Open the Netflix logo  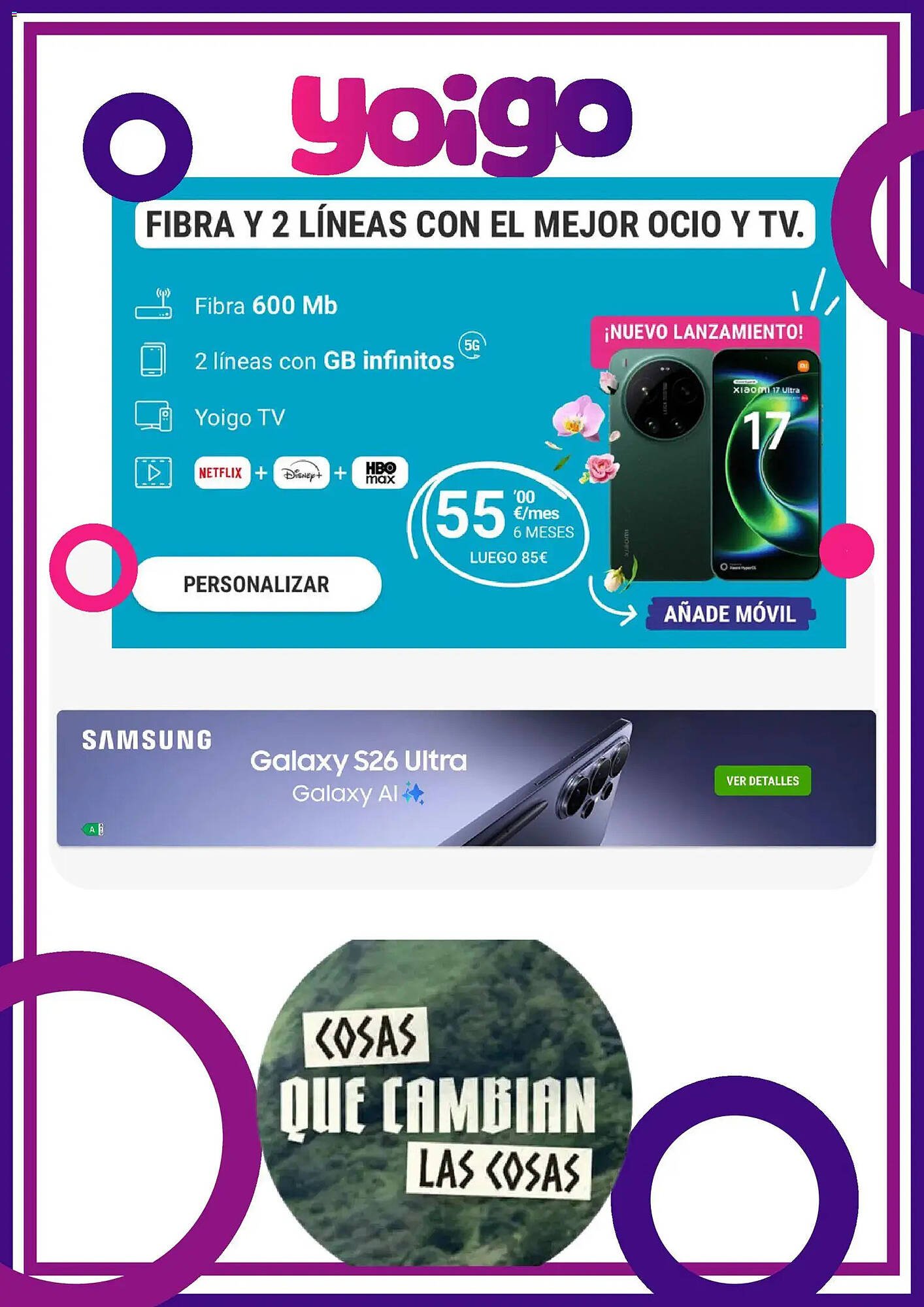coord(222,471)
